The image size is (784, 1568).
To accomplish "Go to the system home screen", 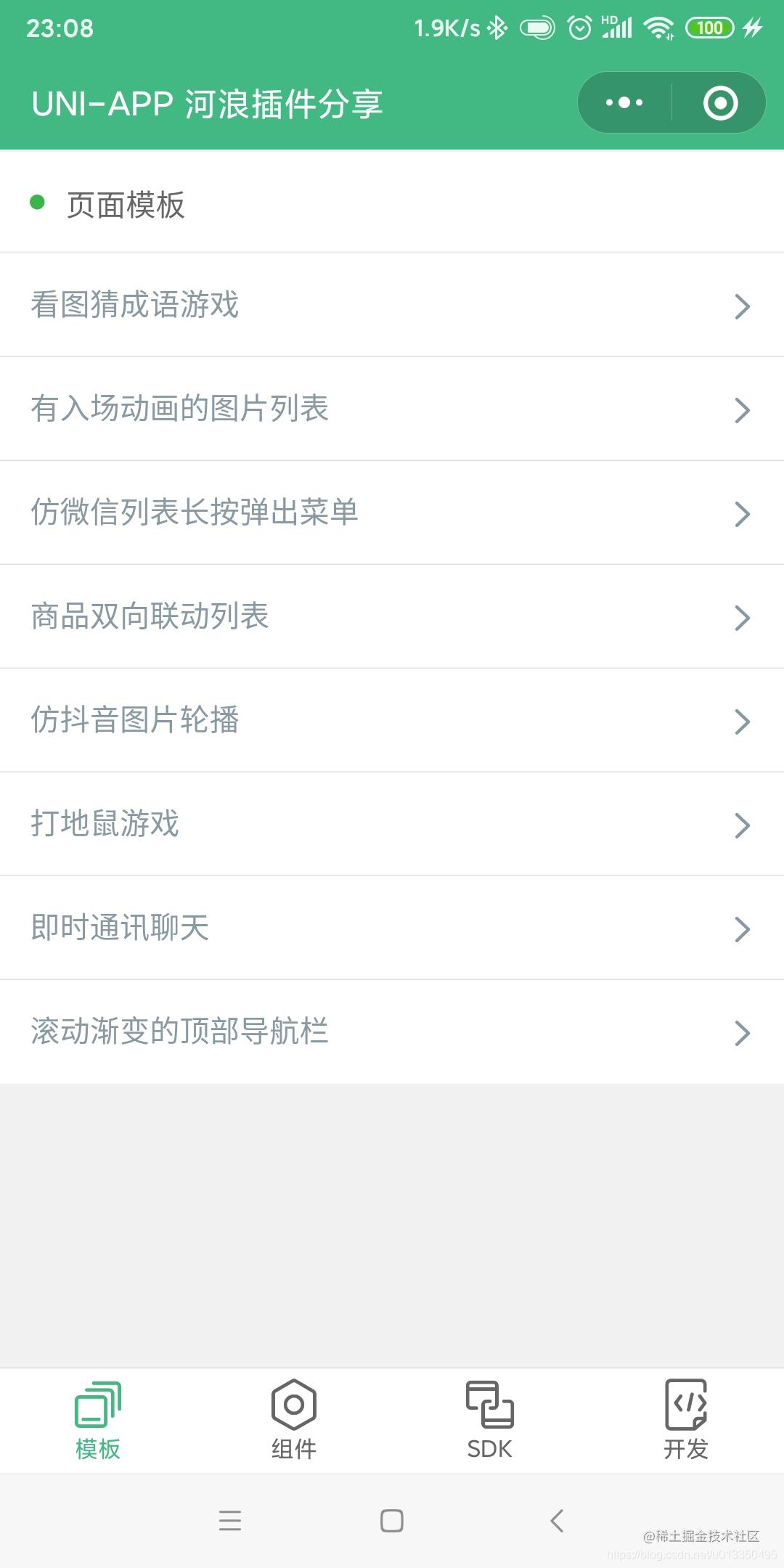I will (x=392, y=1520).
